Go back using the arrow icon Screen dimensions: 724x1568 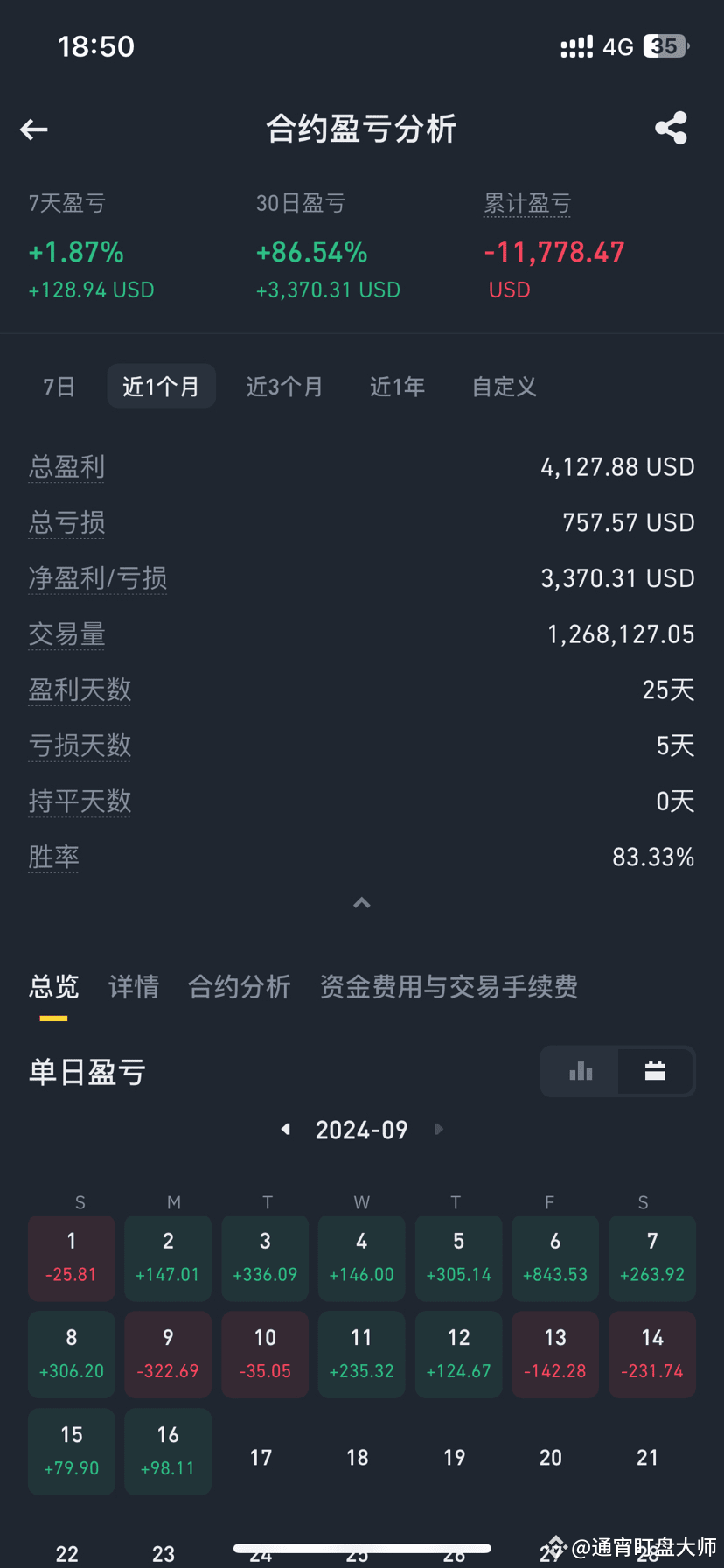(34, 129)
